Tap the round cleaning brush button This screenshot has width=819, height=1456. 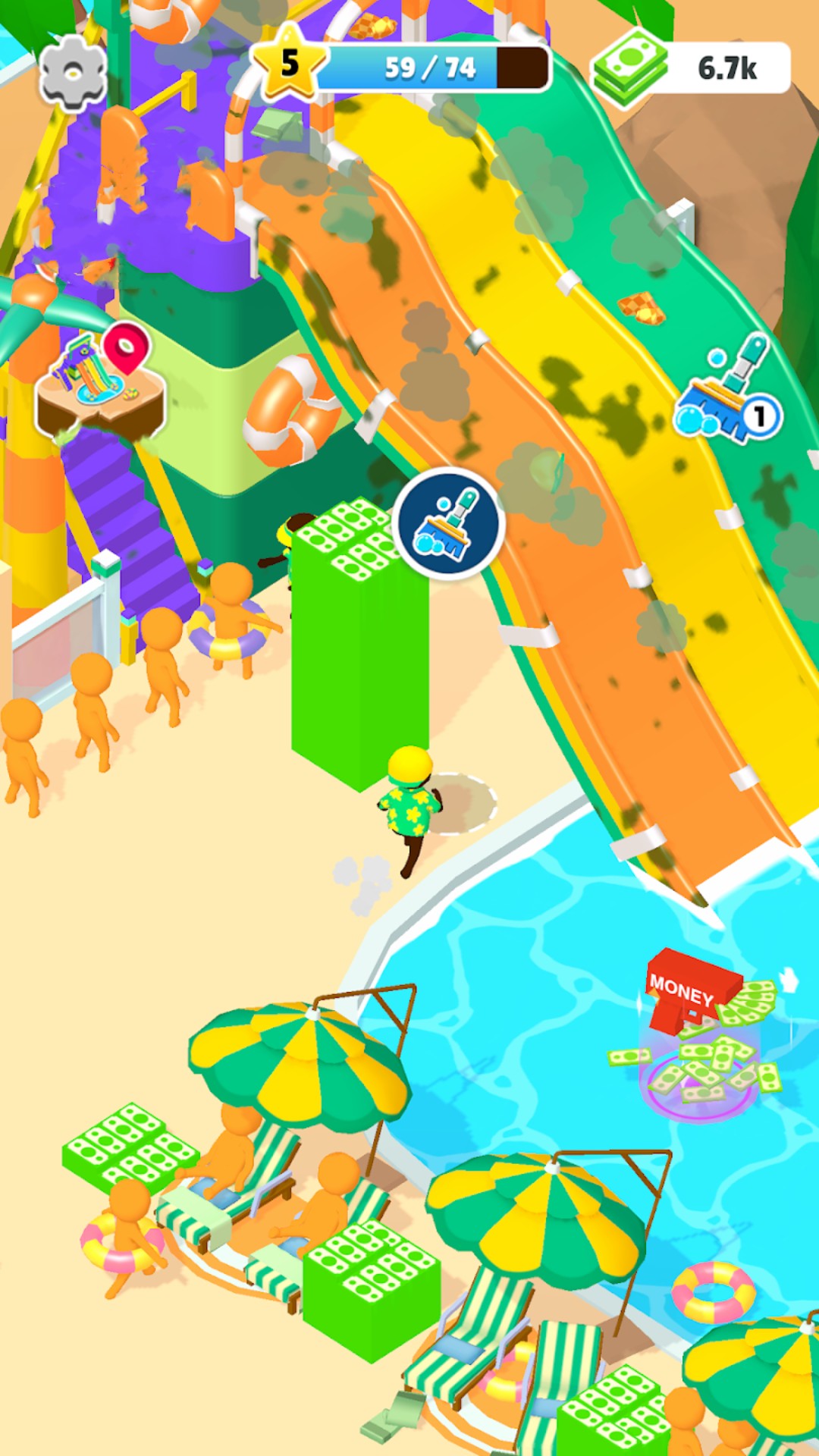point(449,523)
